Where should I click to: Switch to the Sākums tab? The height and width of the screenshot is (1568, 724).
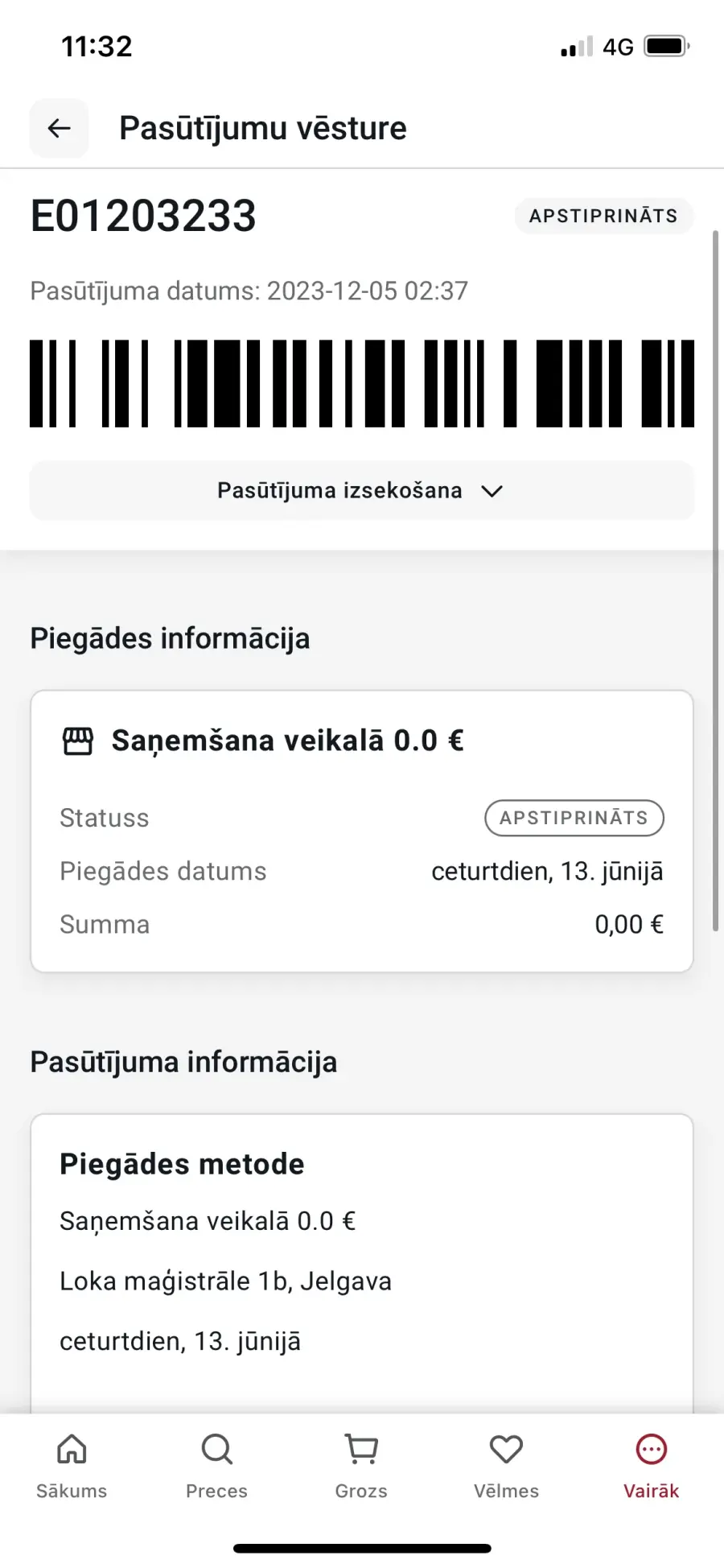[x=72, y=1466]
